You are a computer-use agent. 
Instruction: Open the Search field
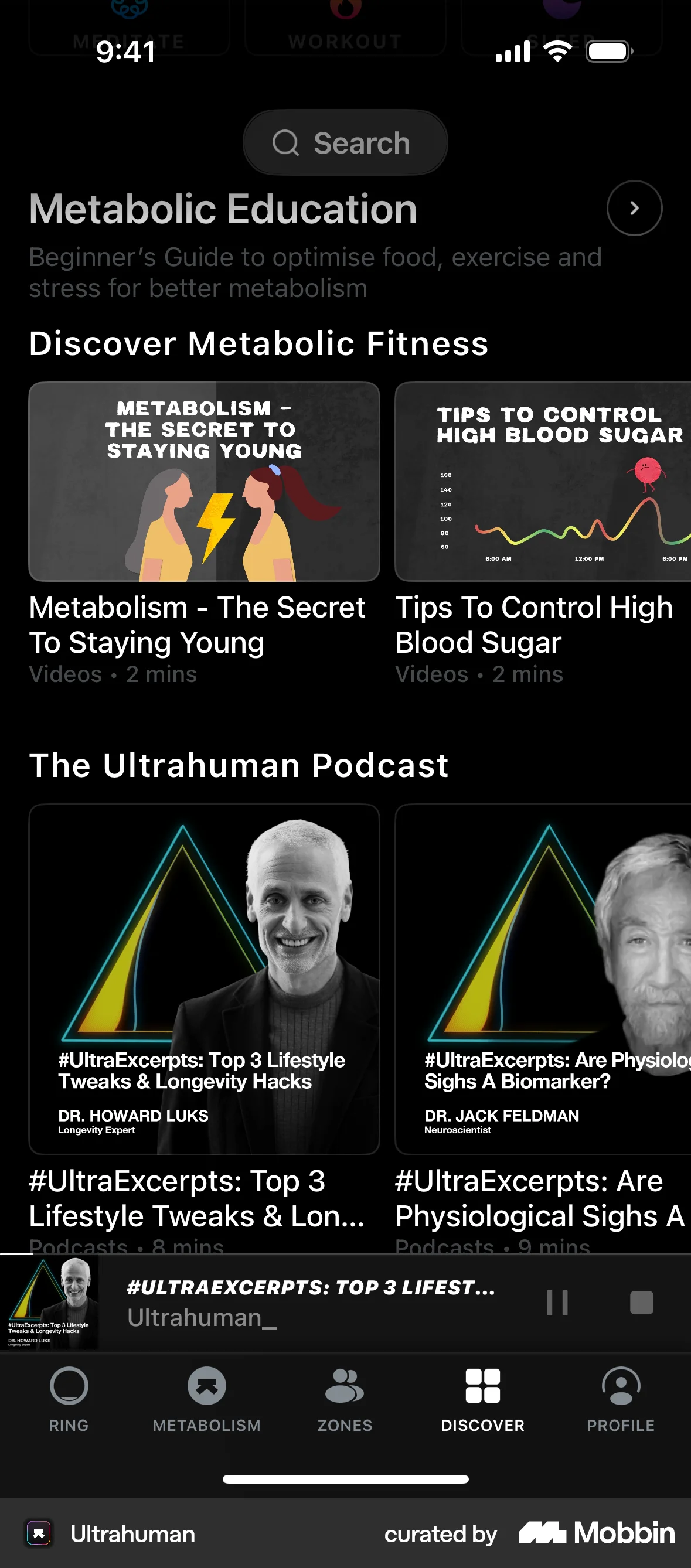(x=345, y=142)
